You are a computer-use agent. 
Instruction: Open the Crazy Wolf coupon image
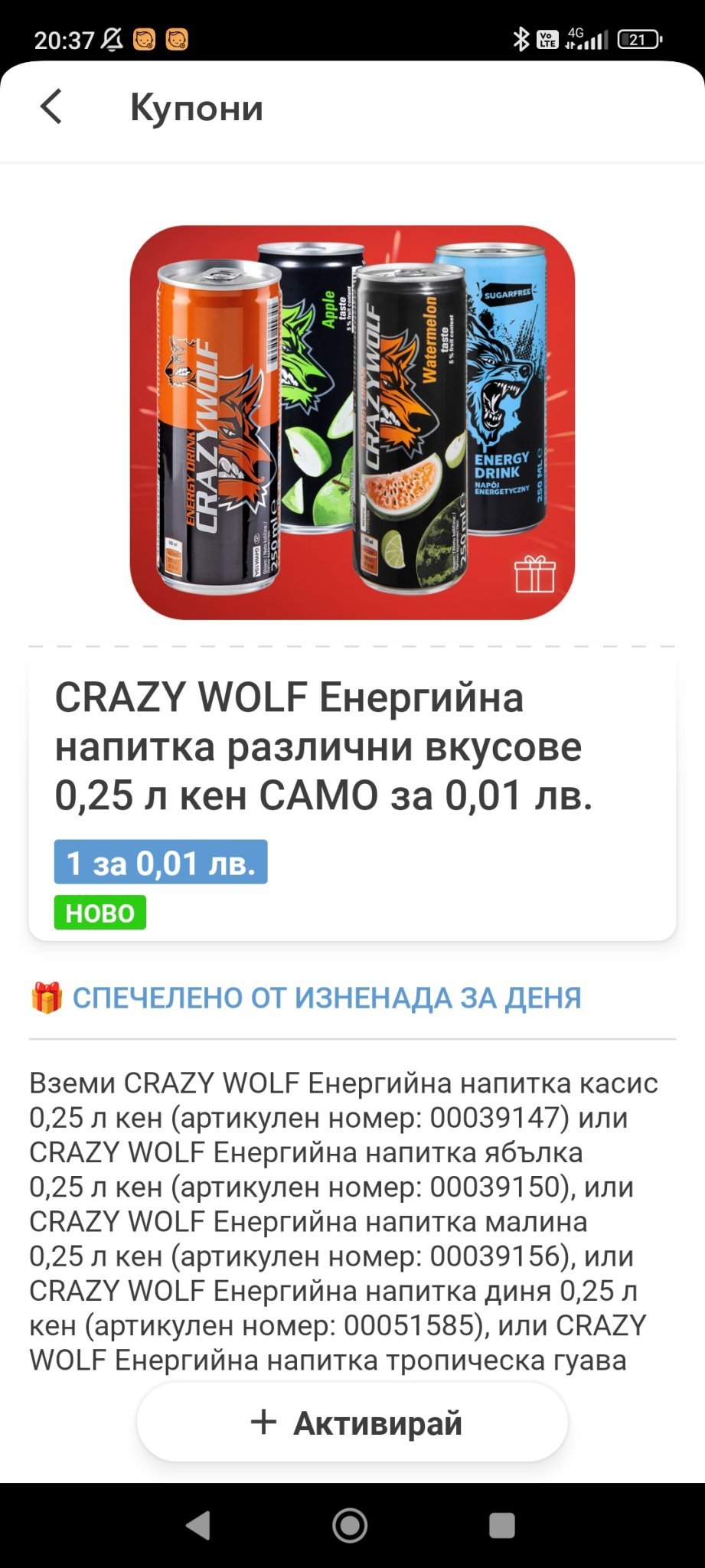(352, 423)
